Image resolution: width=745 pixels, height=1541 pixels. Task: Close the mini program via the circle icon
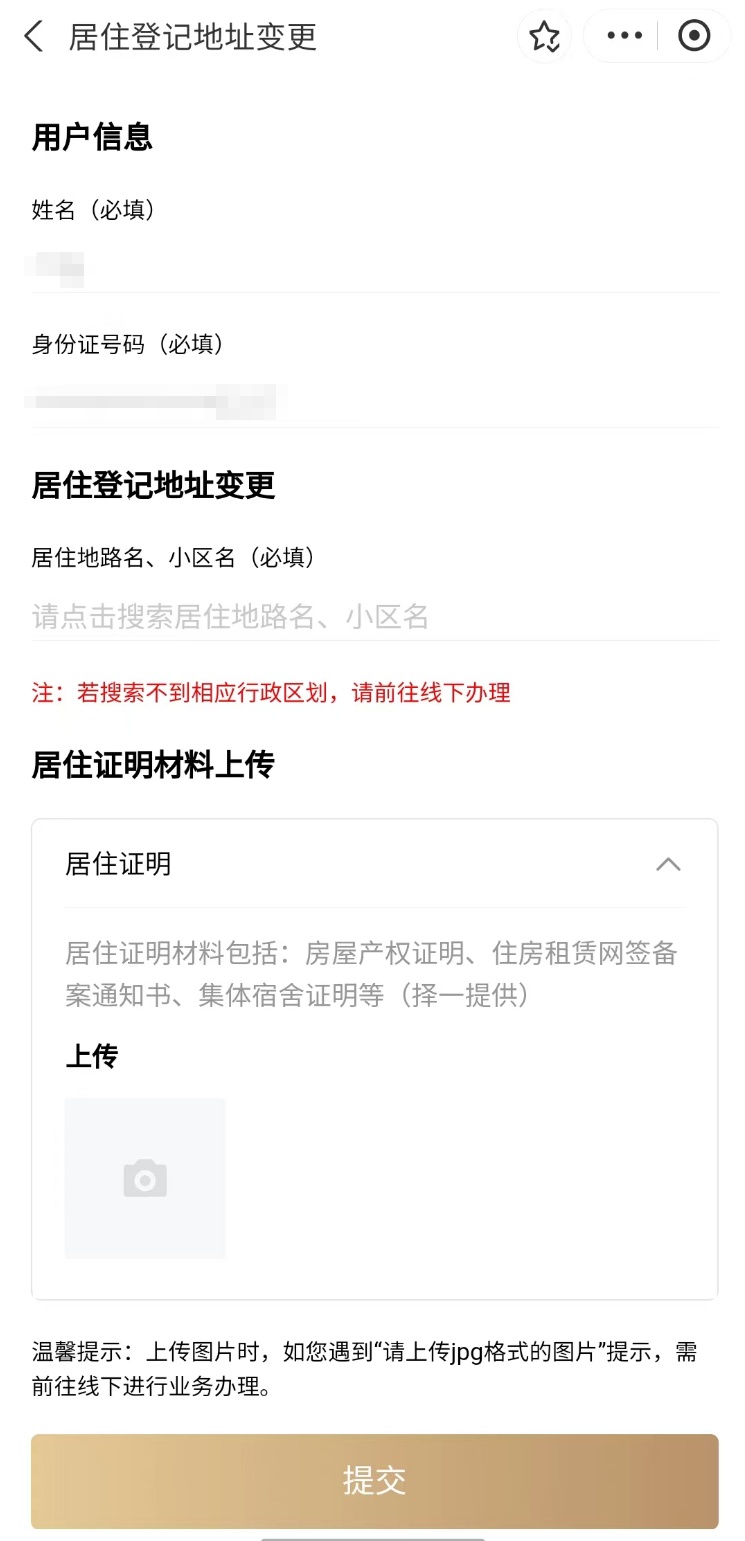[x=694, y=36]
